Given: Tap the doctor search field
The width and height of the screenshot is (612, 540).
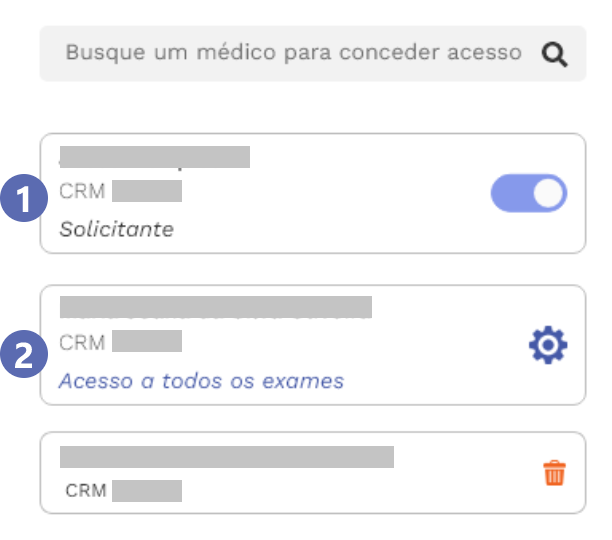Looking at the screenshot, I should pos(292,52).
